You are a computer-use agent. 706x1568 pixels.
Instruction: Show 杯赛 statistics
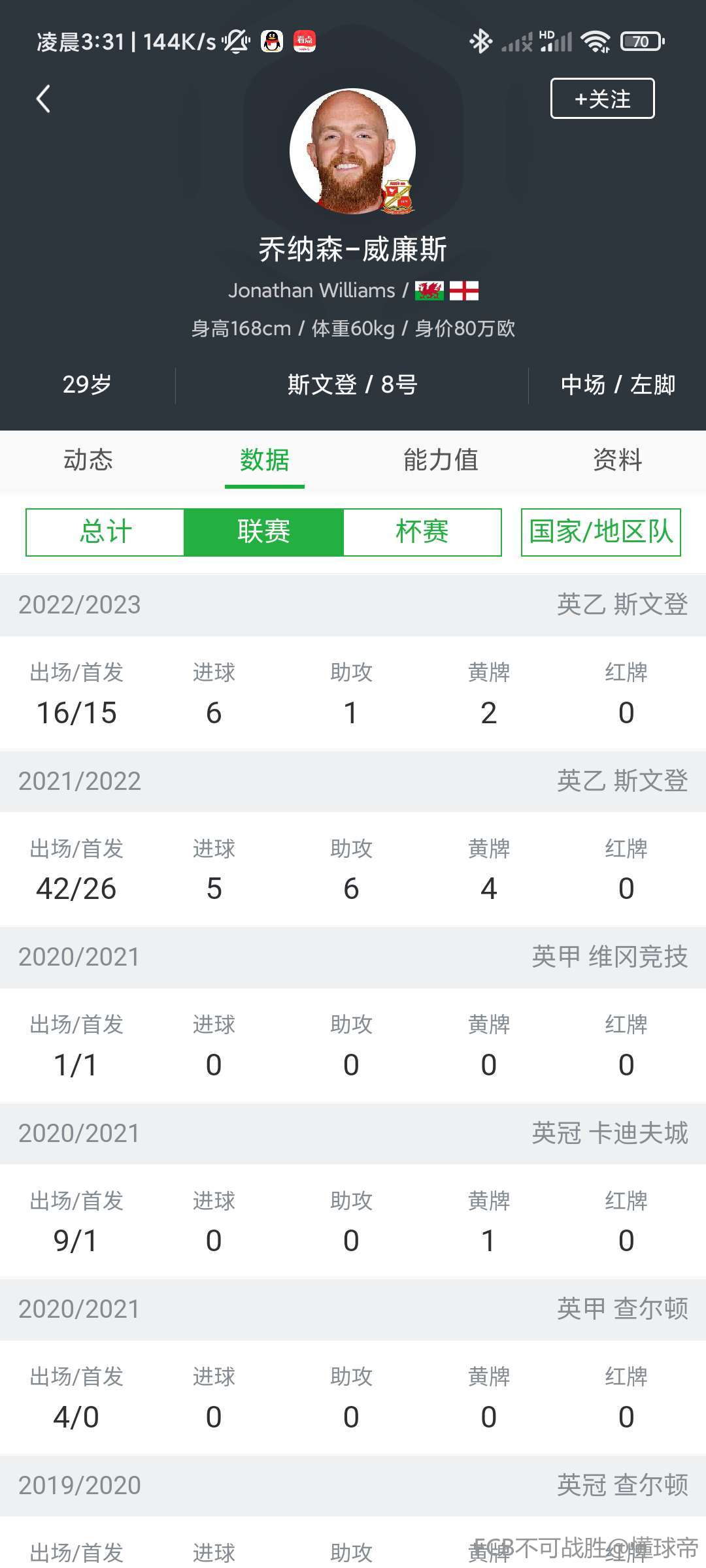coord(422,532)
